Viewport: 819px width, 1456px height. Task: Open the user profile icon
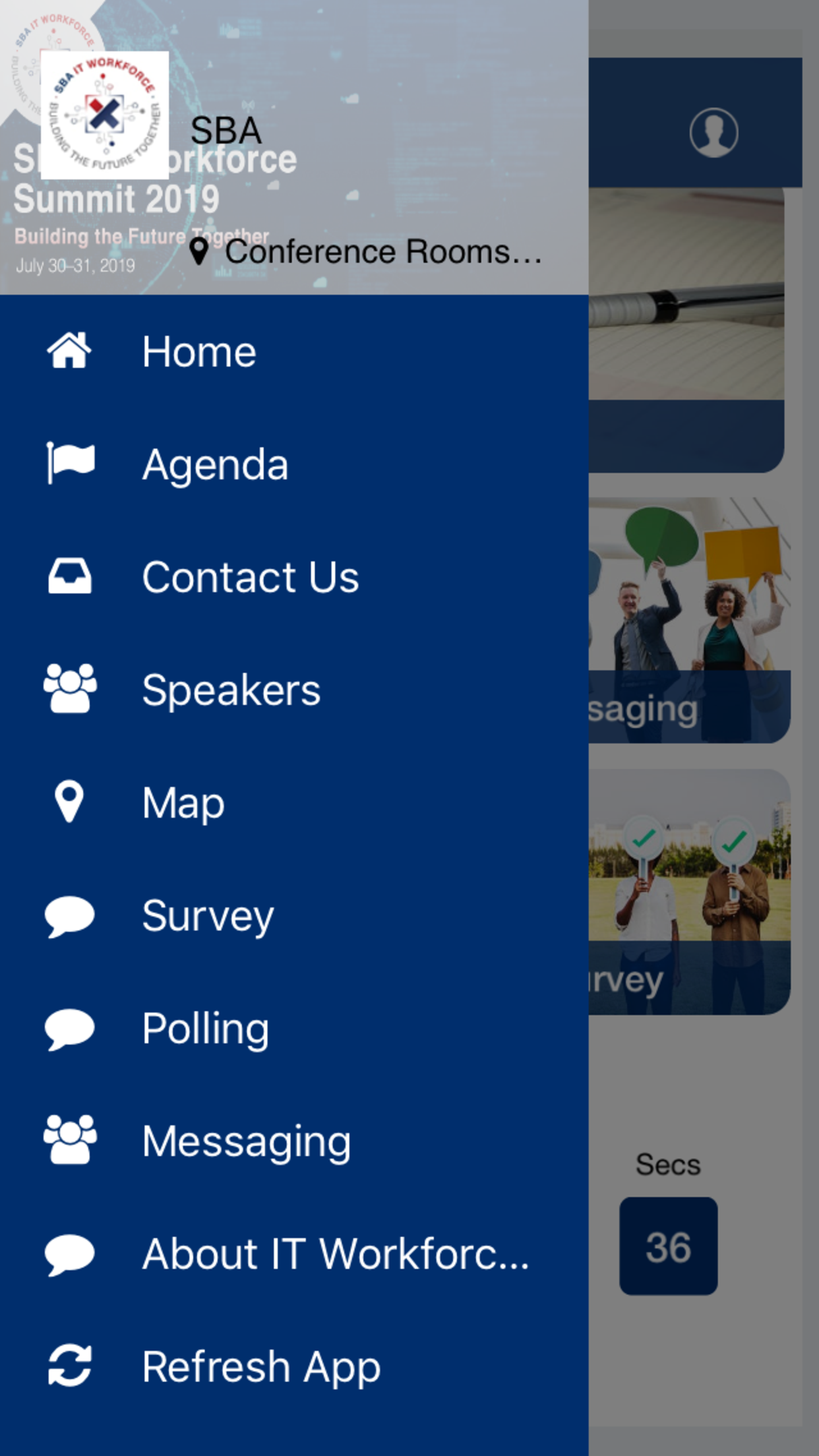click(x=713, y=133)
